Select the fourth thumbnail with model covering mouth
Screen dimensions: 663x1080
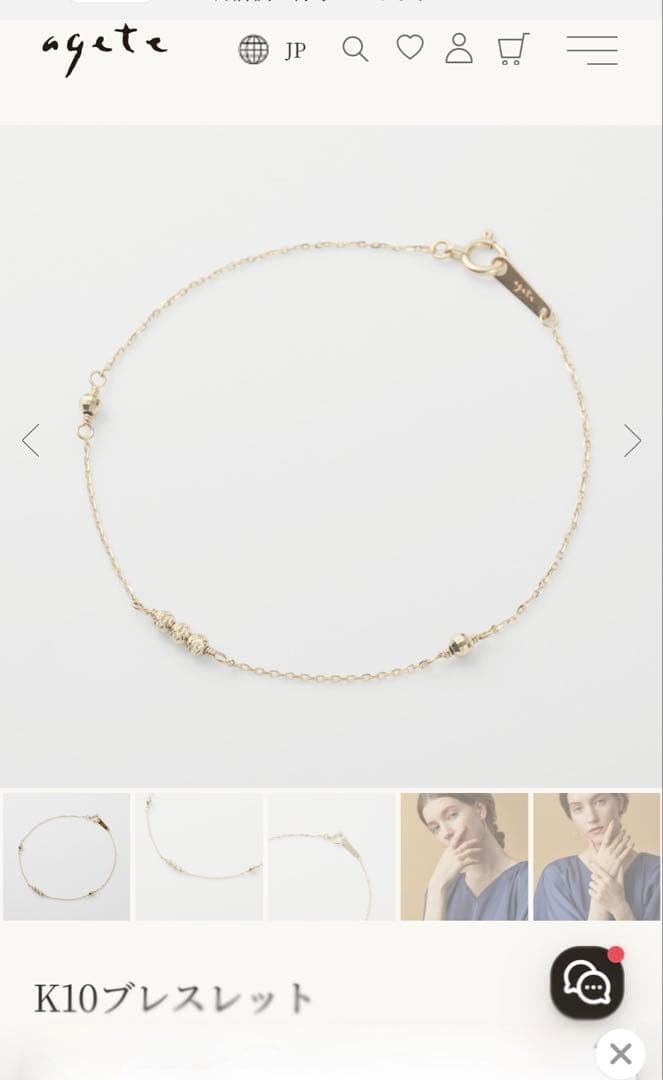[464, 856]
